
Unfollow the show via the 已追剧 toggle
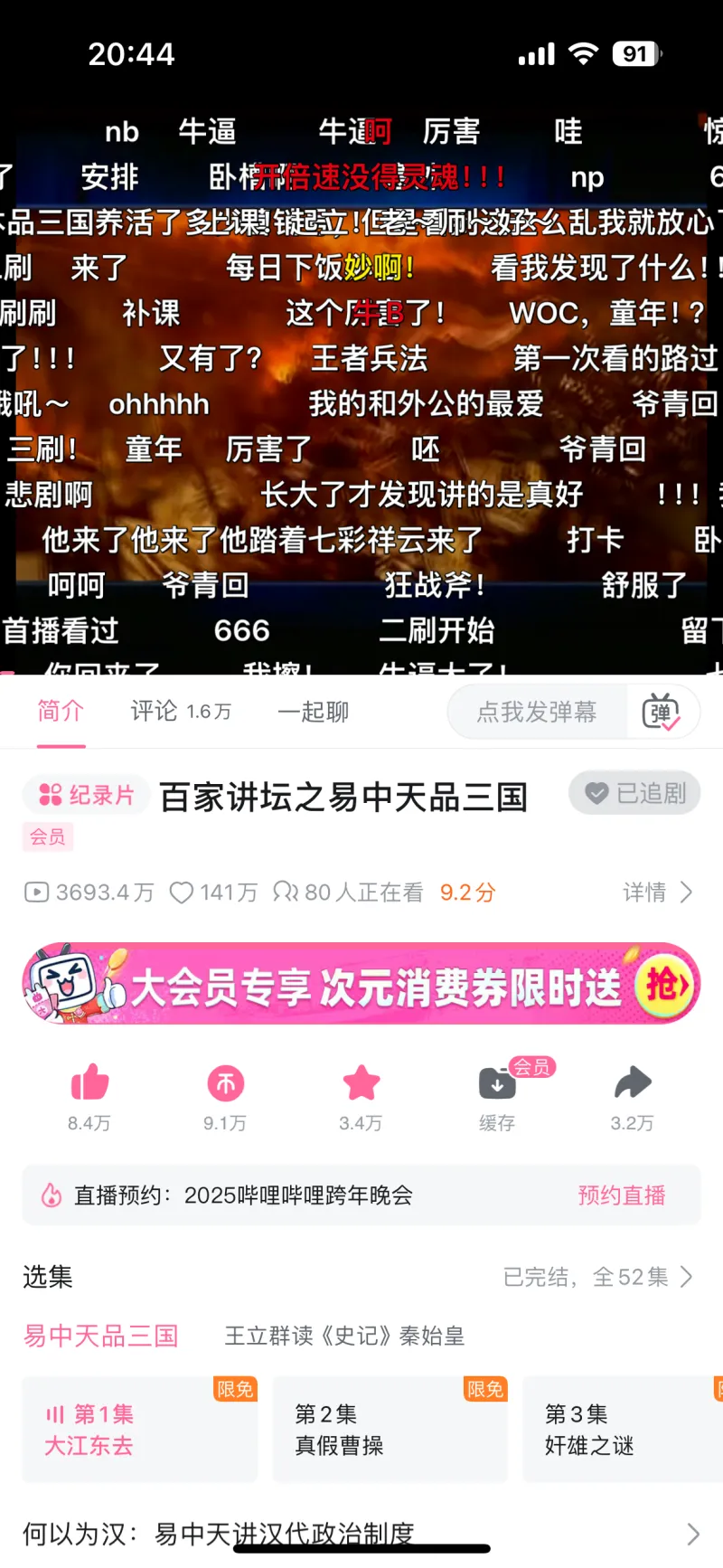(634, 793)
